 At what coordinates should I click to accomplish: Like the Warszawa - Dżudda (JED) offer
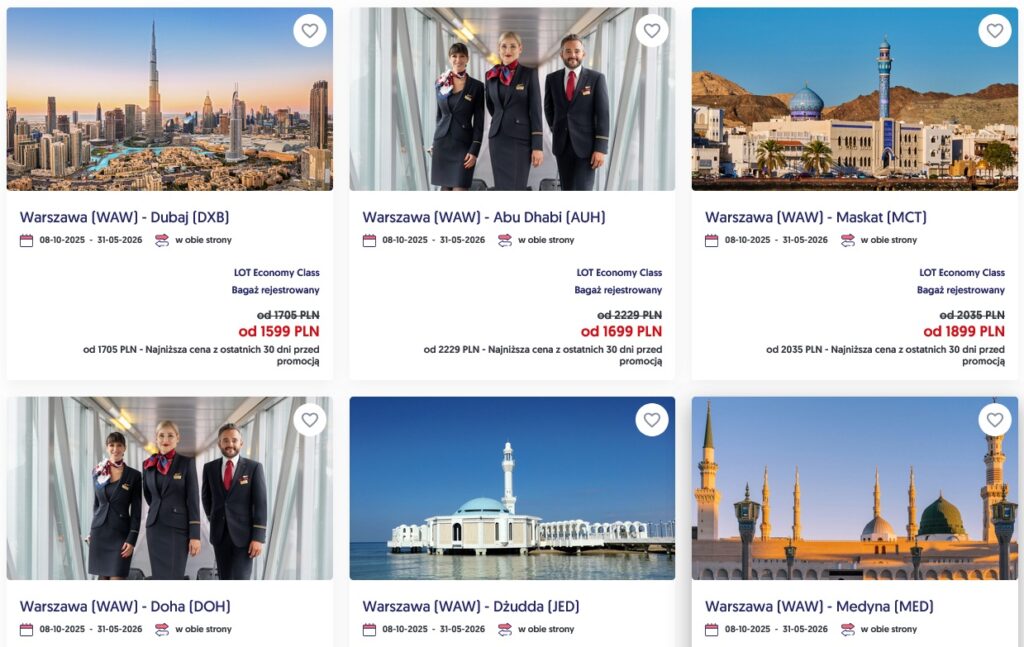[x=652, y=420]
